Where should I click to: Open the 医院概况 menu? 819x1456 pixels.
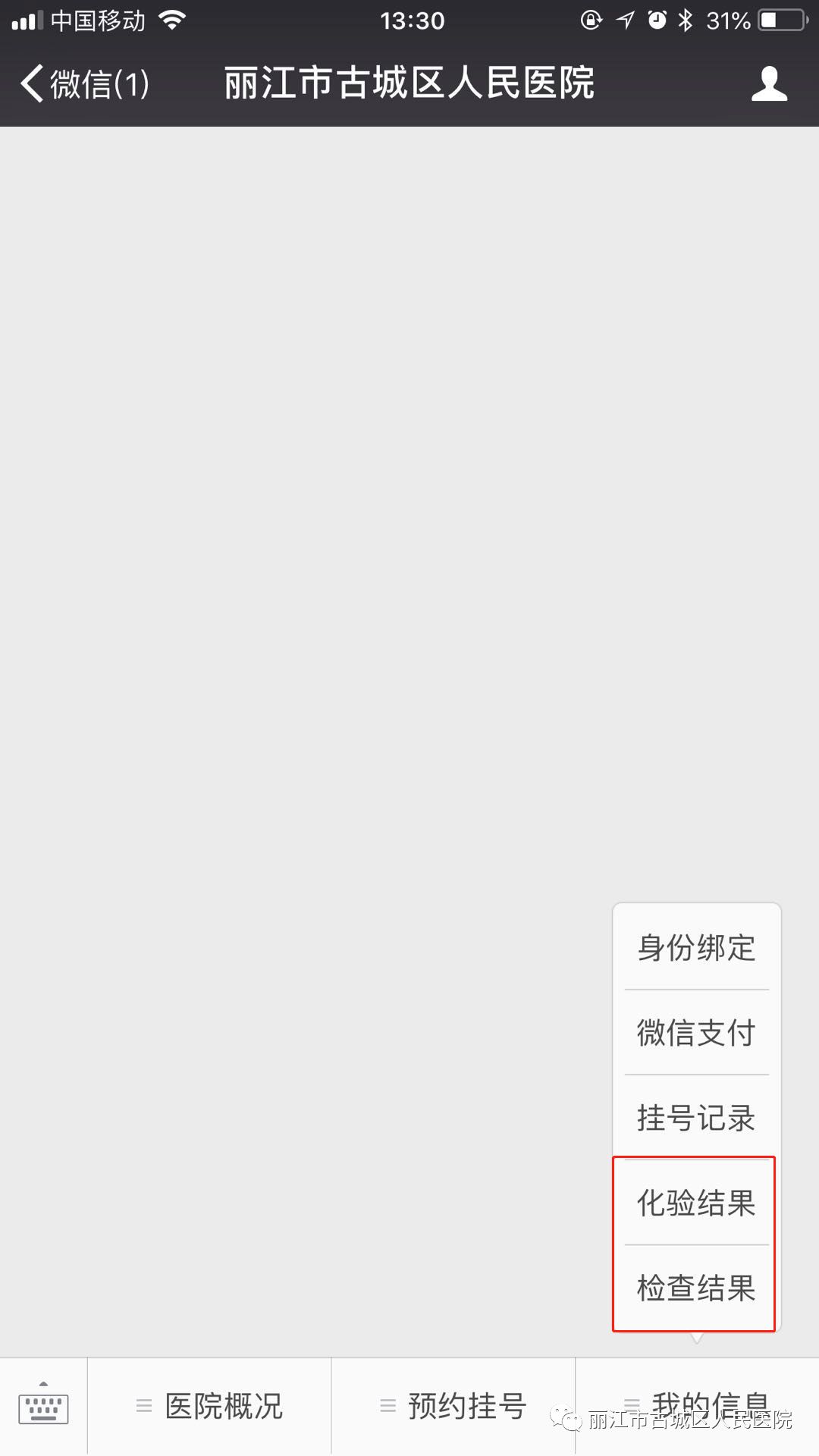(x=209, y=1407)
